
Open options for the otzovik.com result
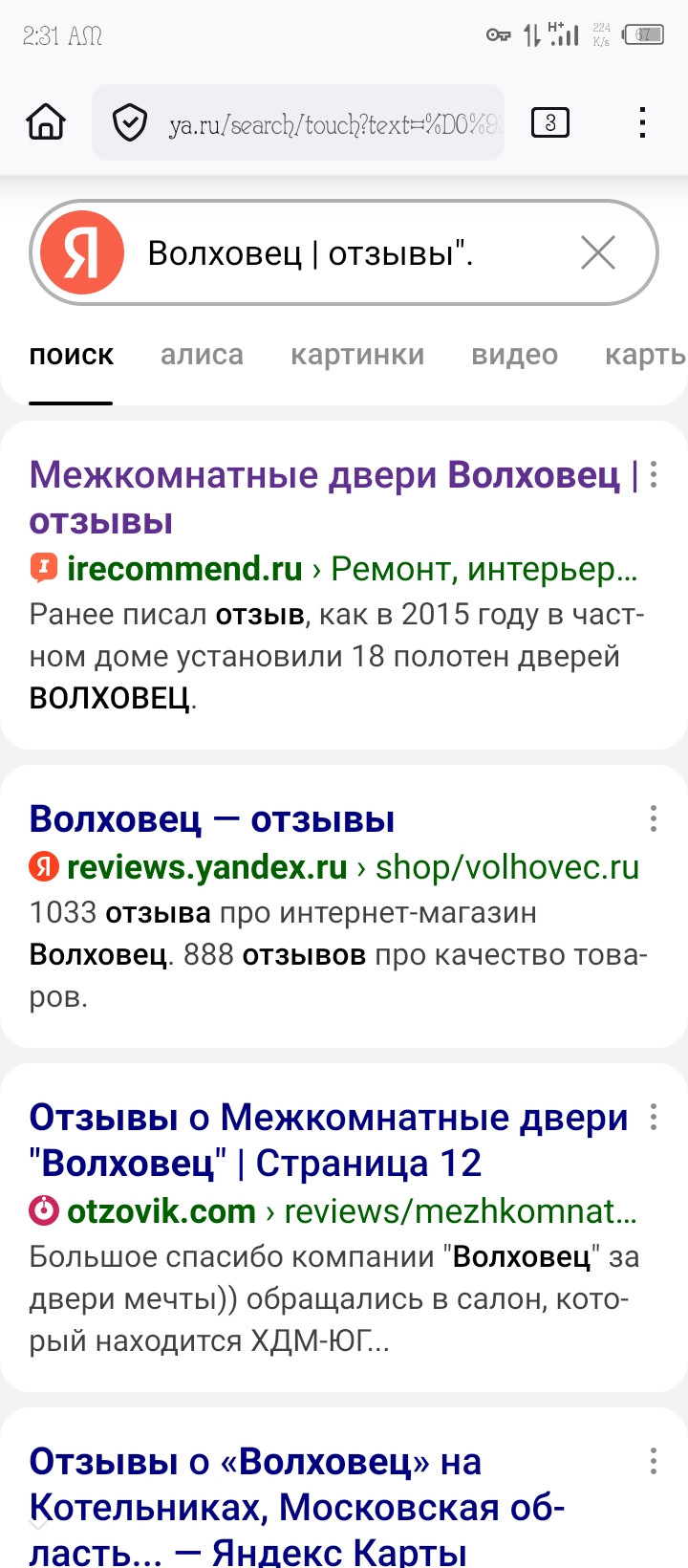pos(654,1117)
